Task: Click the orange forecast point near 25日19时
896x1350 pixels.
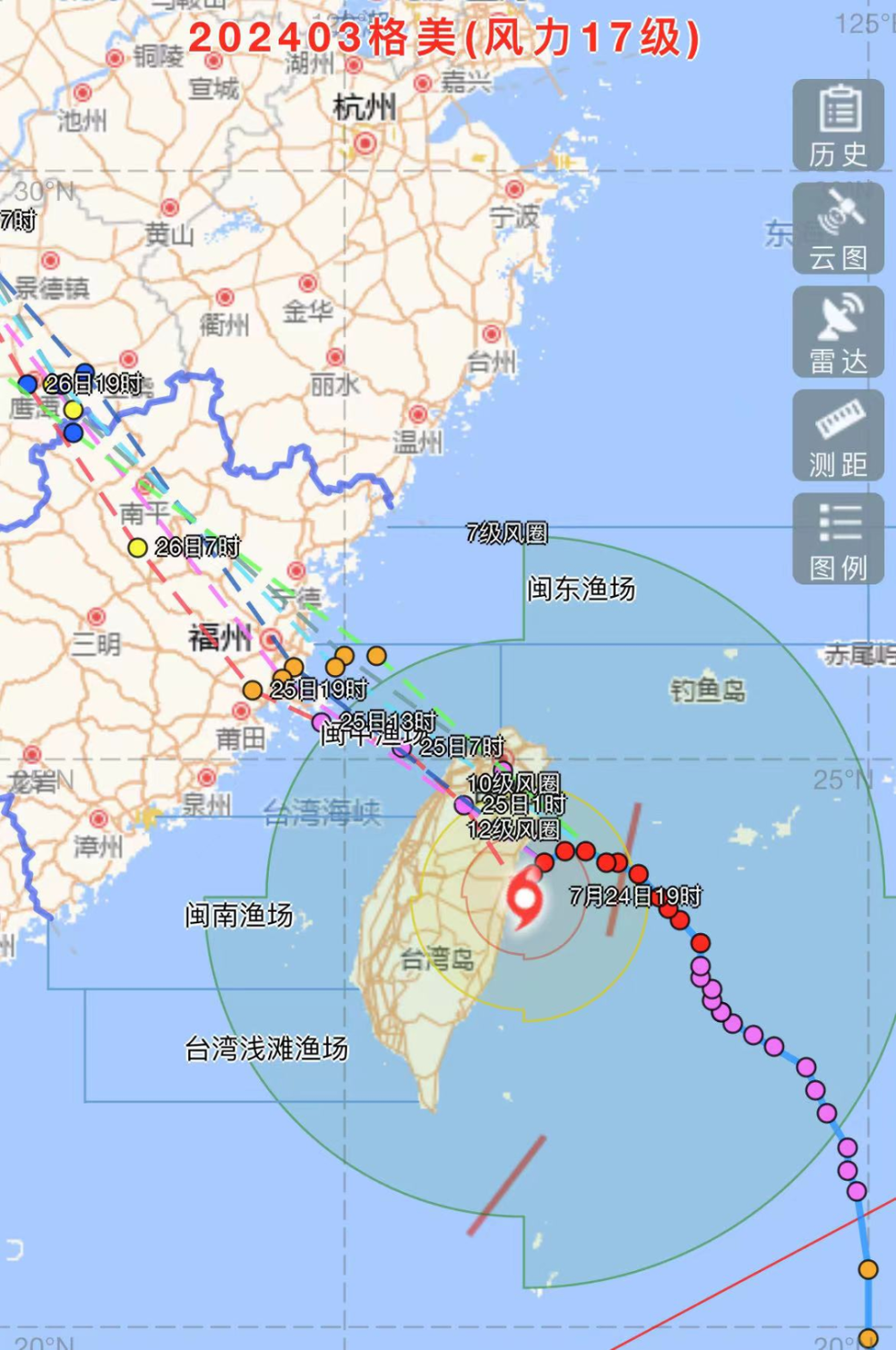Action: 254,688
